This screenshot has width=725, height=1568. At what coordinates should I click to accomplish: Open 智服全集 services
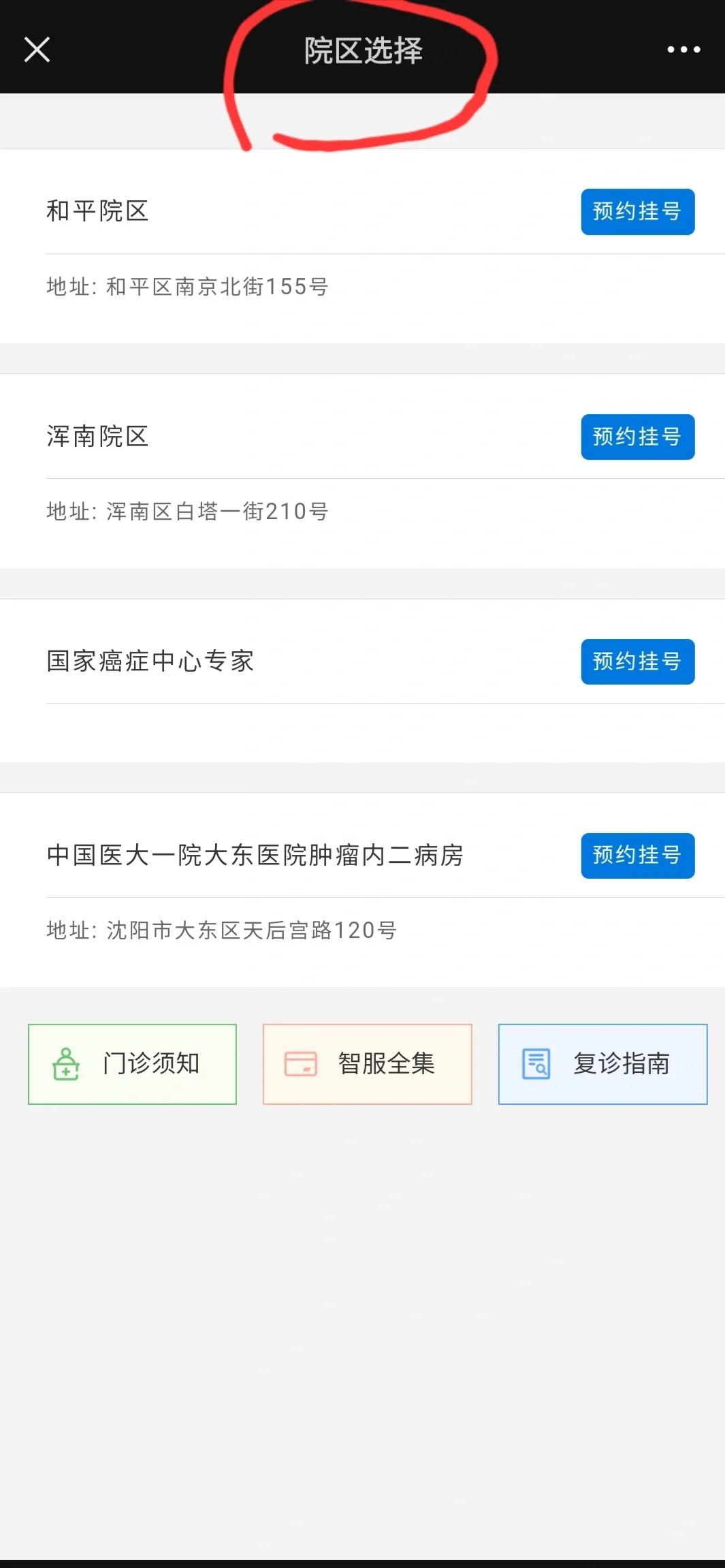[367, 1064]
